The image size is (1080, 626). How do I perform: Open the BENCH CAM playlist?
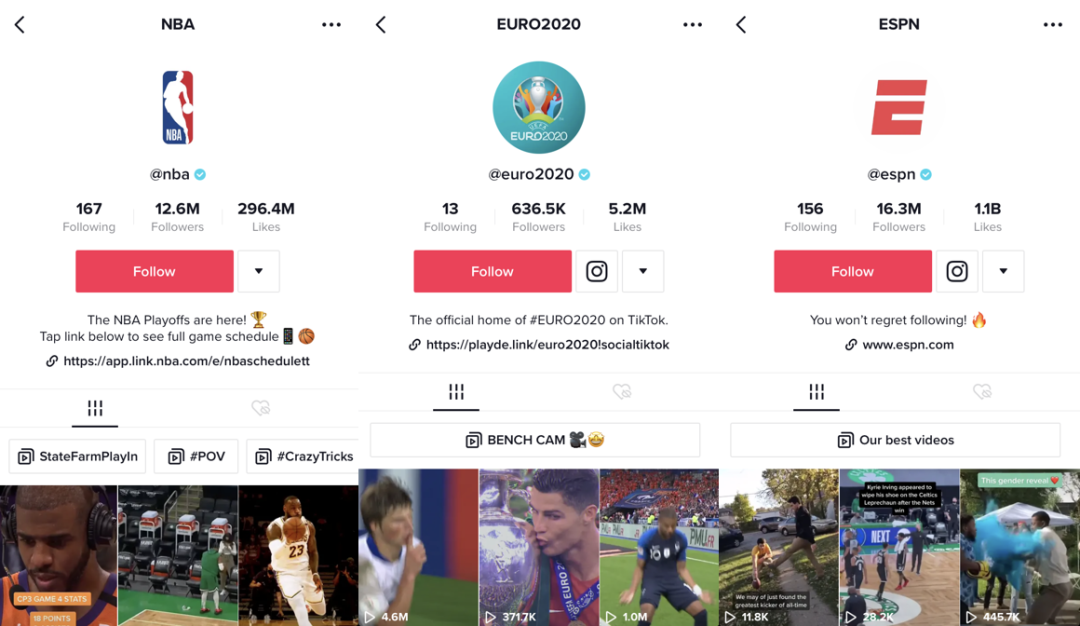coord(535,440)
